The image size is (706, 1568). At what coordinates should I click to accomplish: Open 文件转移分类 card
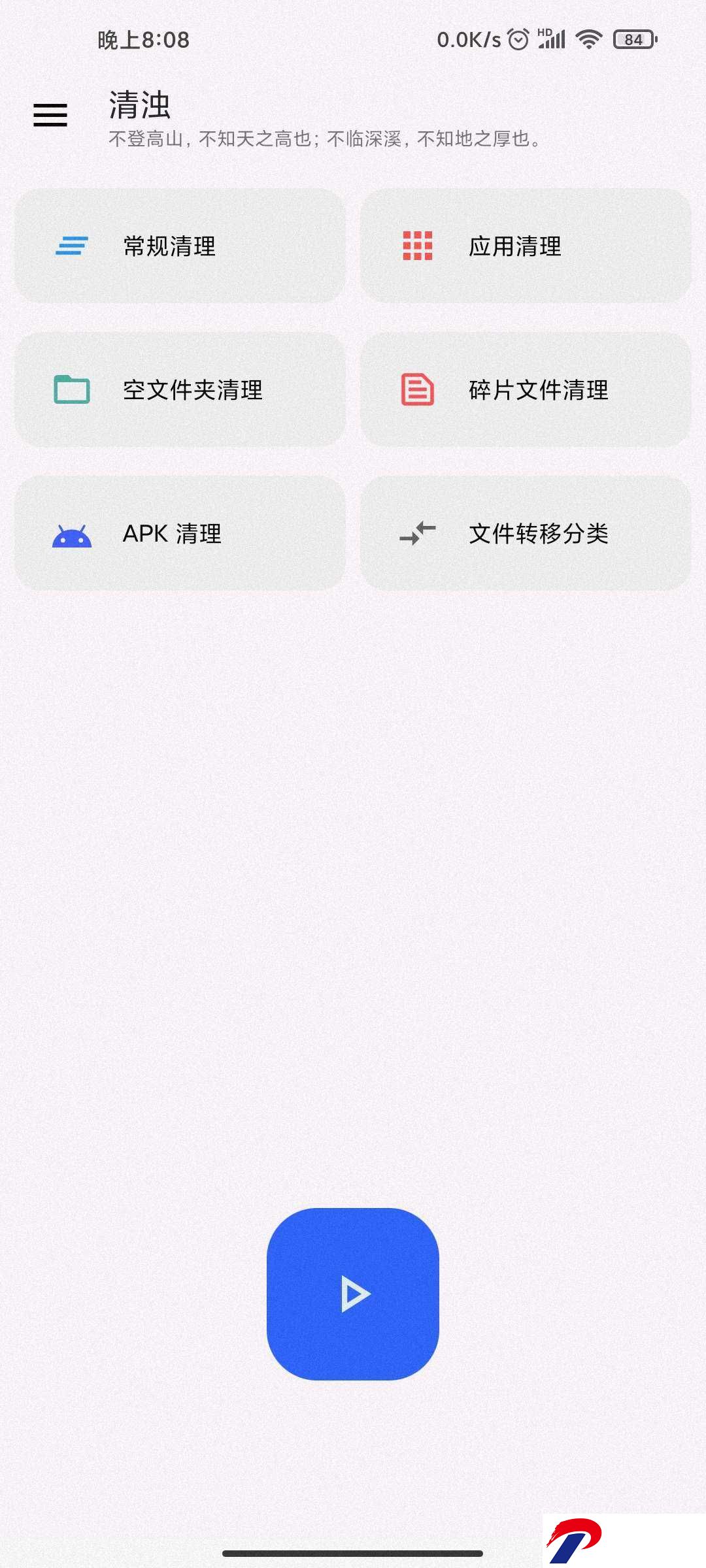coord(526,534)
